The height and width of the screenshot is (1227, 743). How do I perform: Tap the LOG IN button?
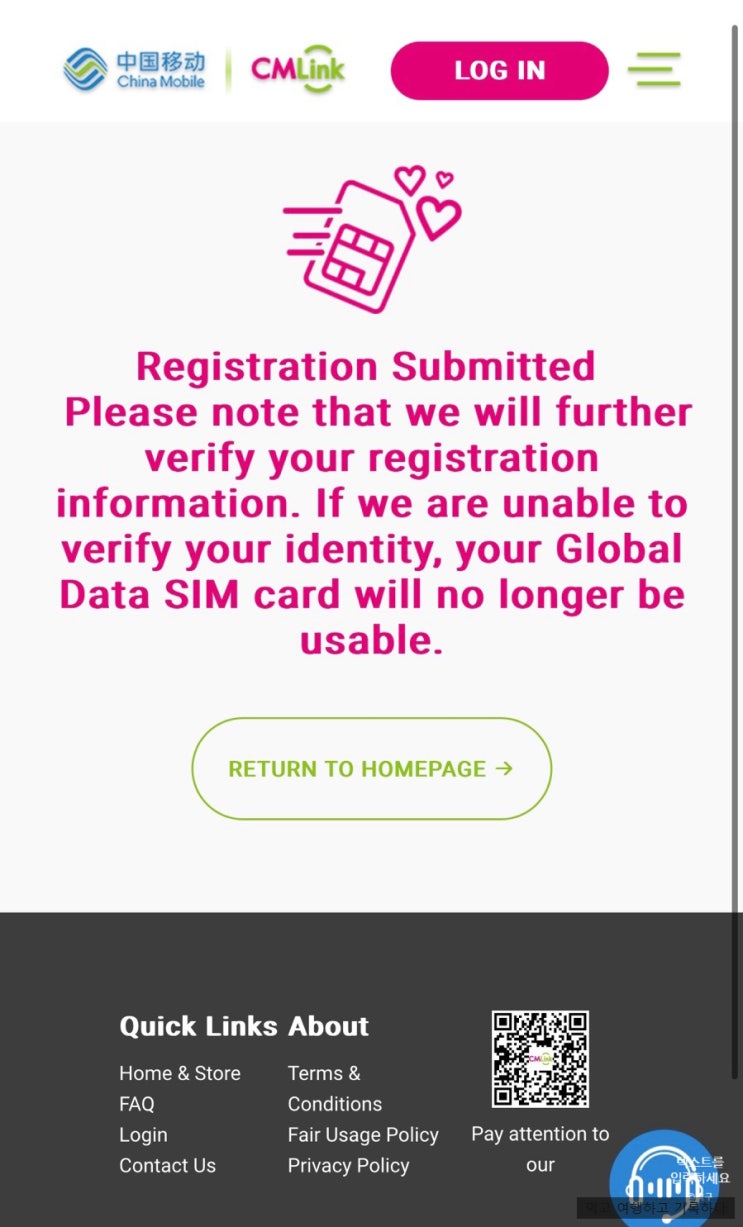pos(499,70)
